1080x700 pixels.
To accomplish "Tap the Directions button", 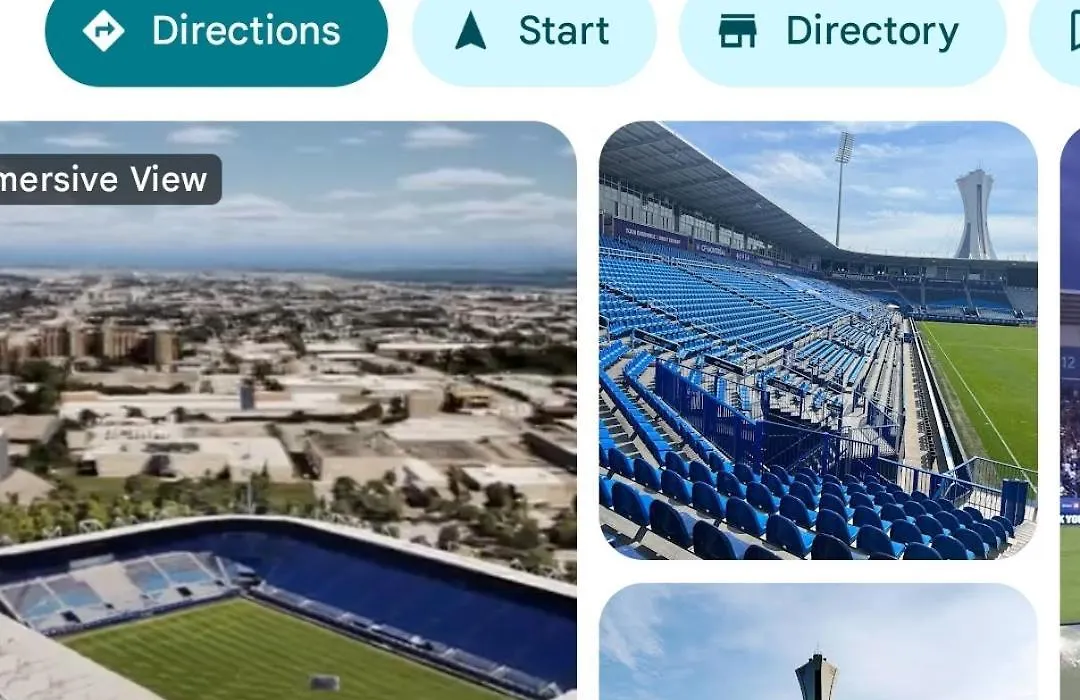I will click(x=216, y=32).
